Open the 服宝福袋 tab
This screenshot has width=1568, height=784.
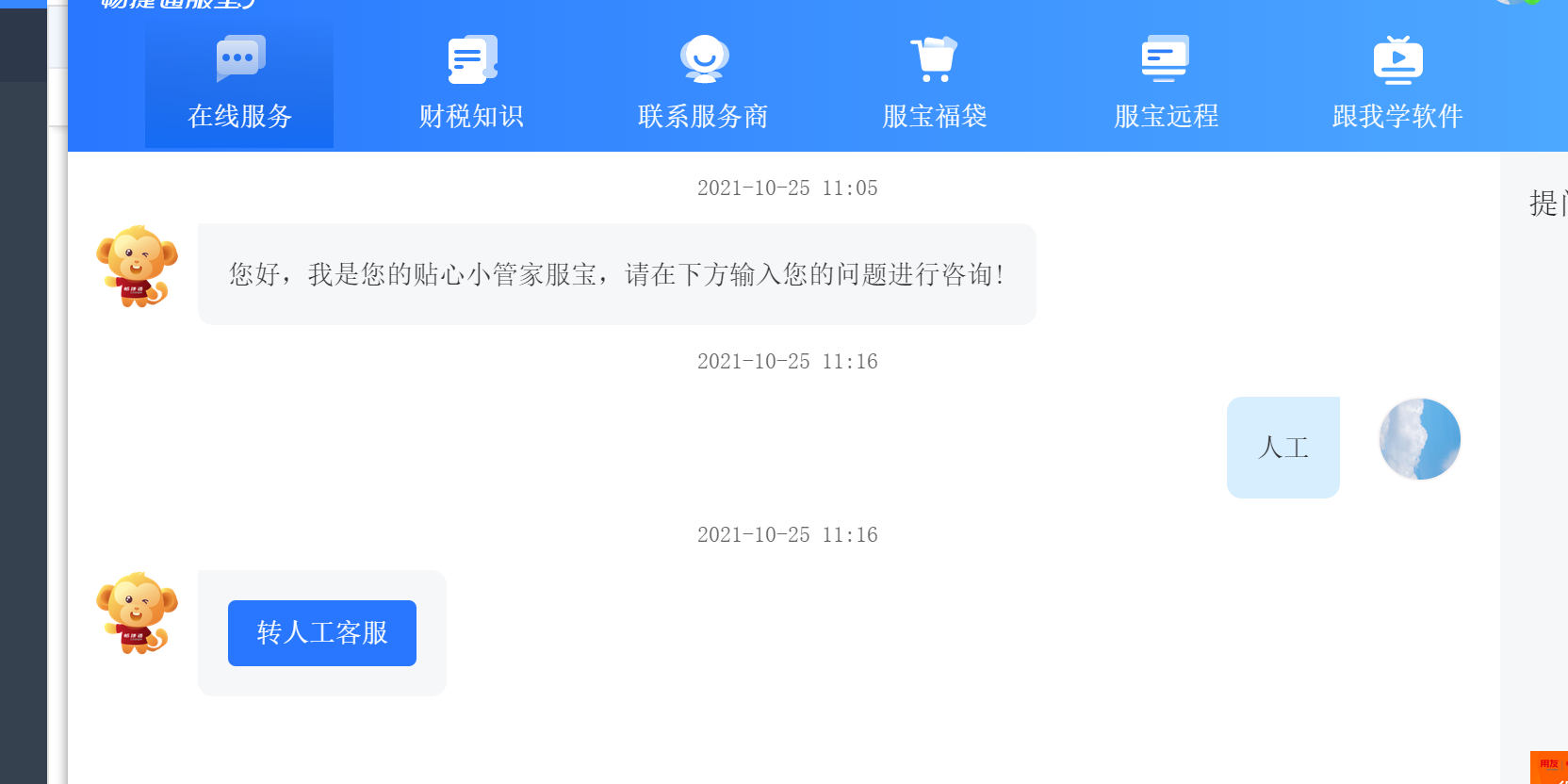pyautogui.click(x=934, y=85)
